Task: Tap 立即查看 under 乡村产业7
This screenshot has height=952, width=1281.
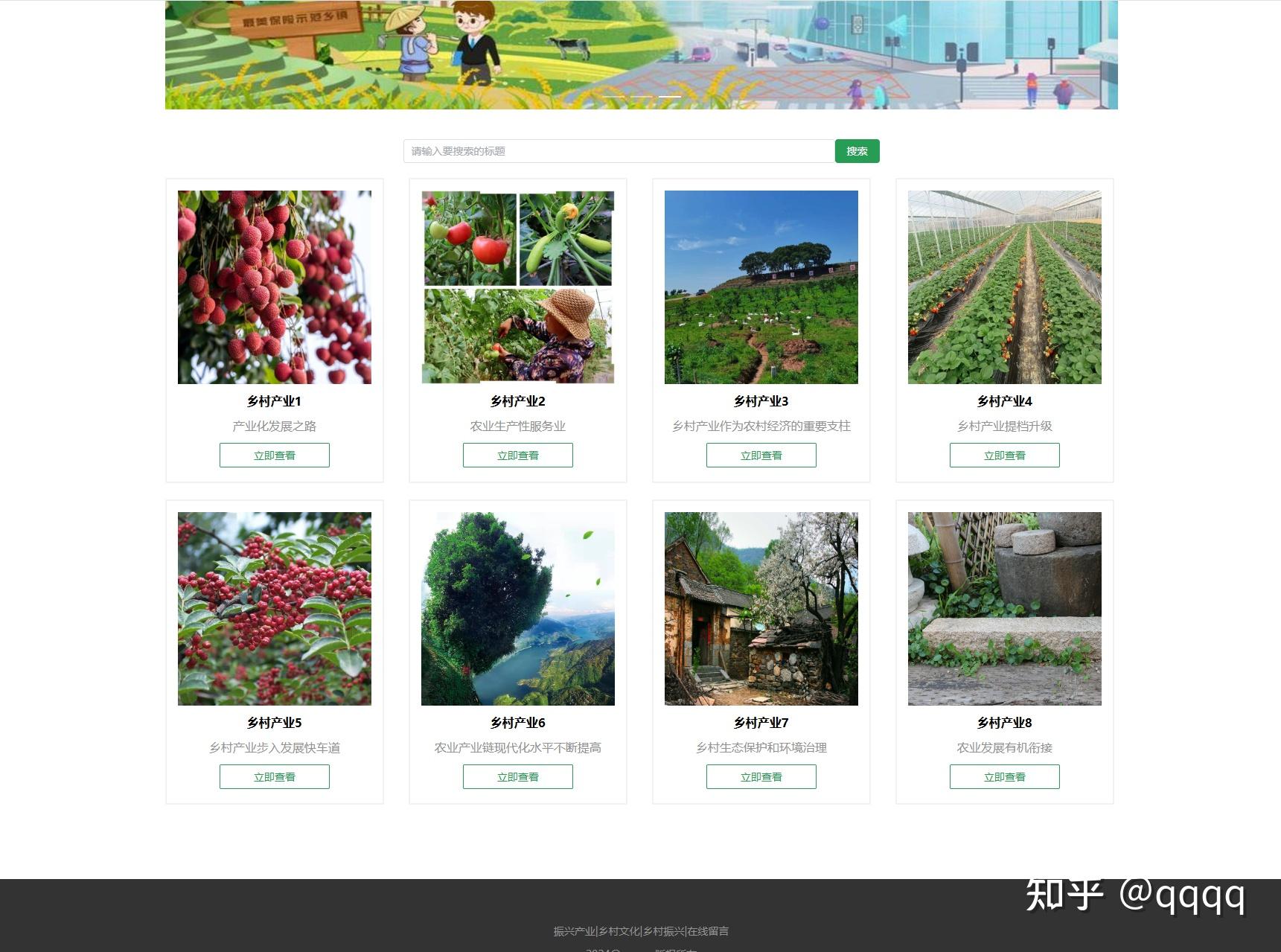Action: pos(761,777)
